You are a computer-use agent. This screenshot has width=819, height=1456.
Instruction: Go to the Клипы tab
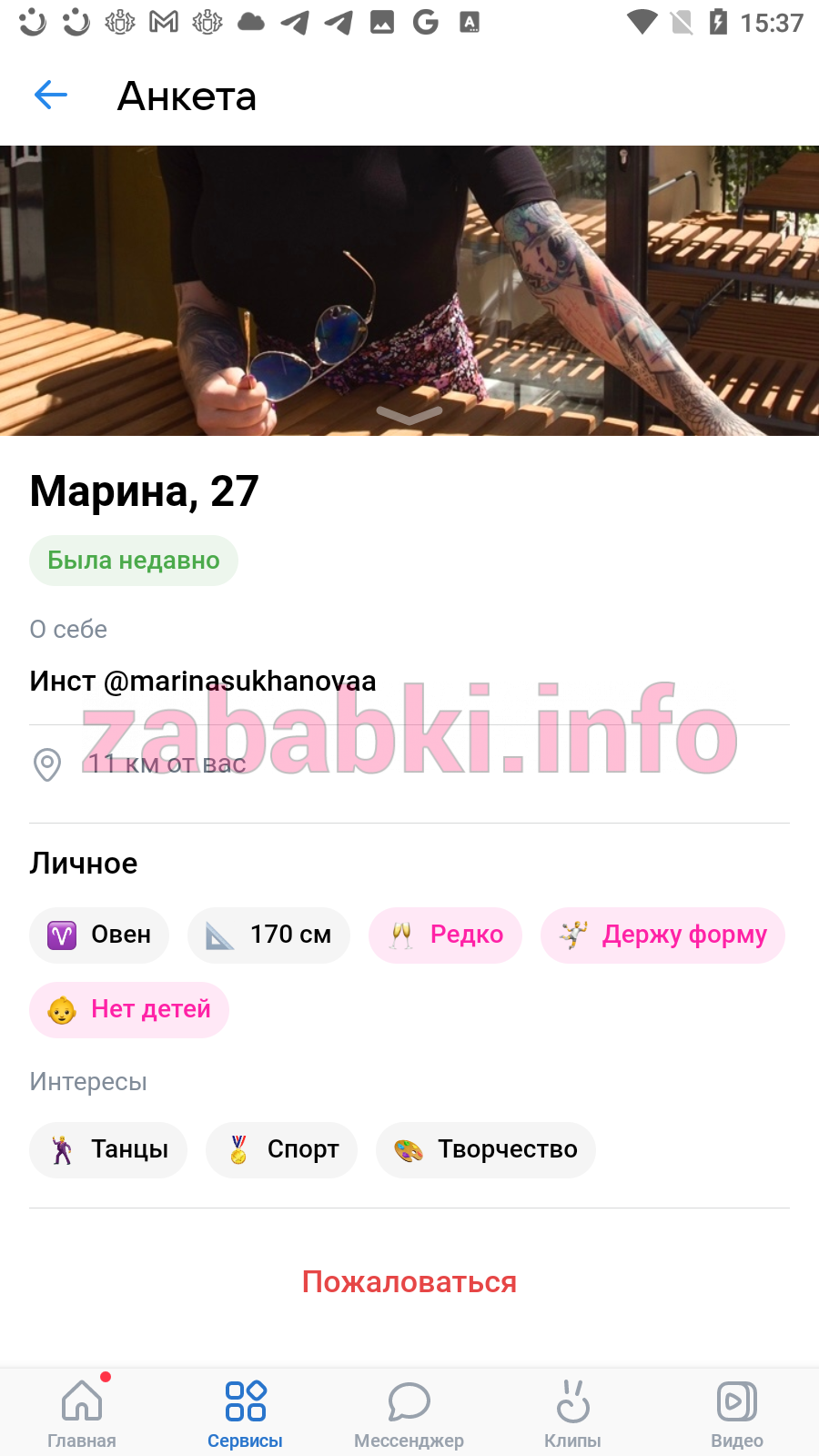pos(573,1412)
